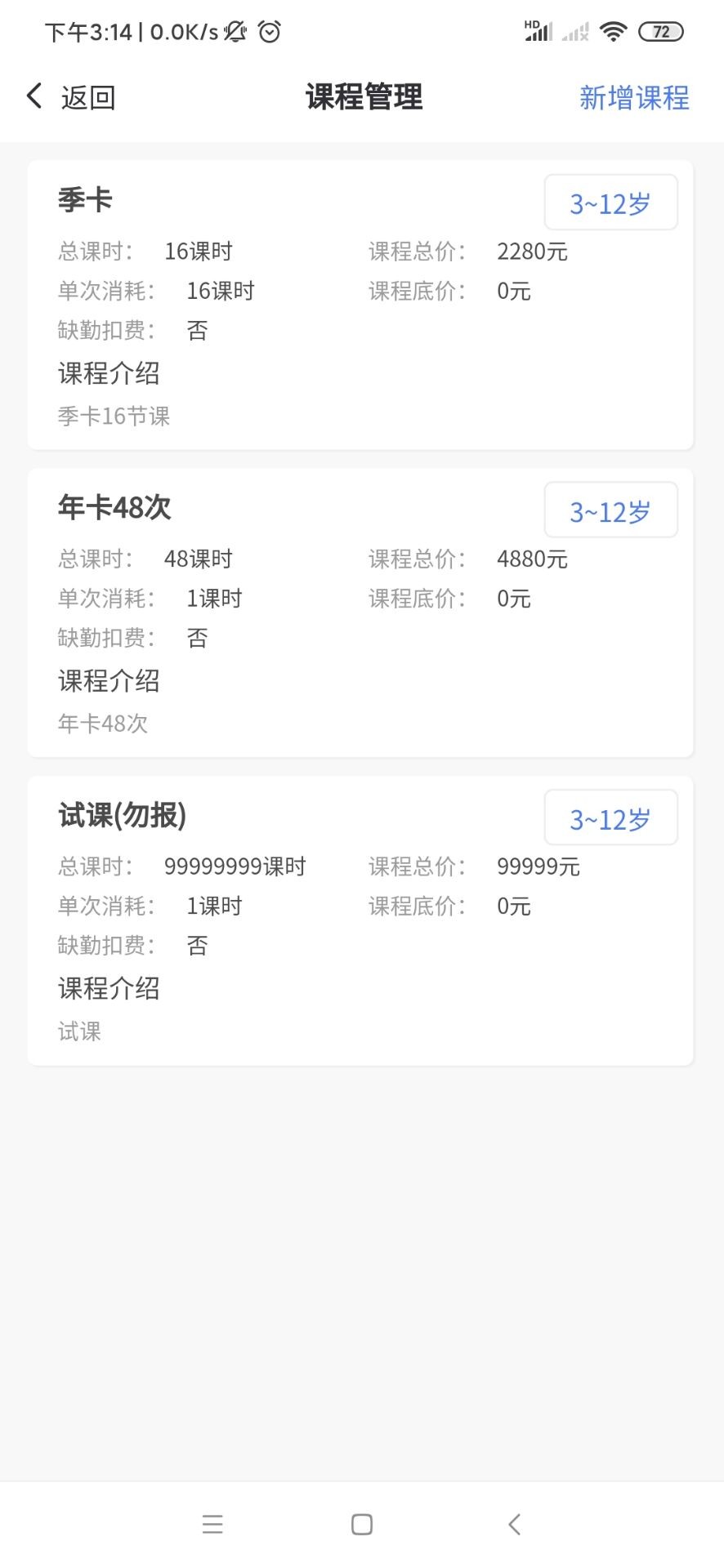
Task: Tap the 3~12岁 tag on 试课(勿报)
Action: (x=610, y=817)
